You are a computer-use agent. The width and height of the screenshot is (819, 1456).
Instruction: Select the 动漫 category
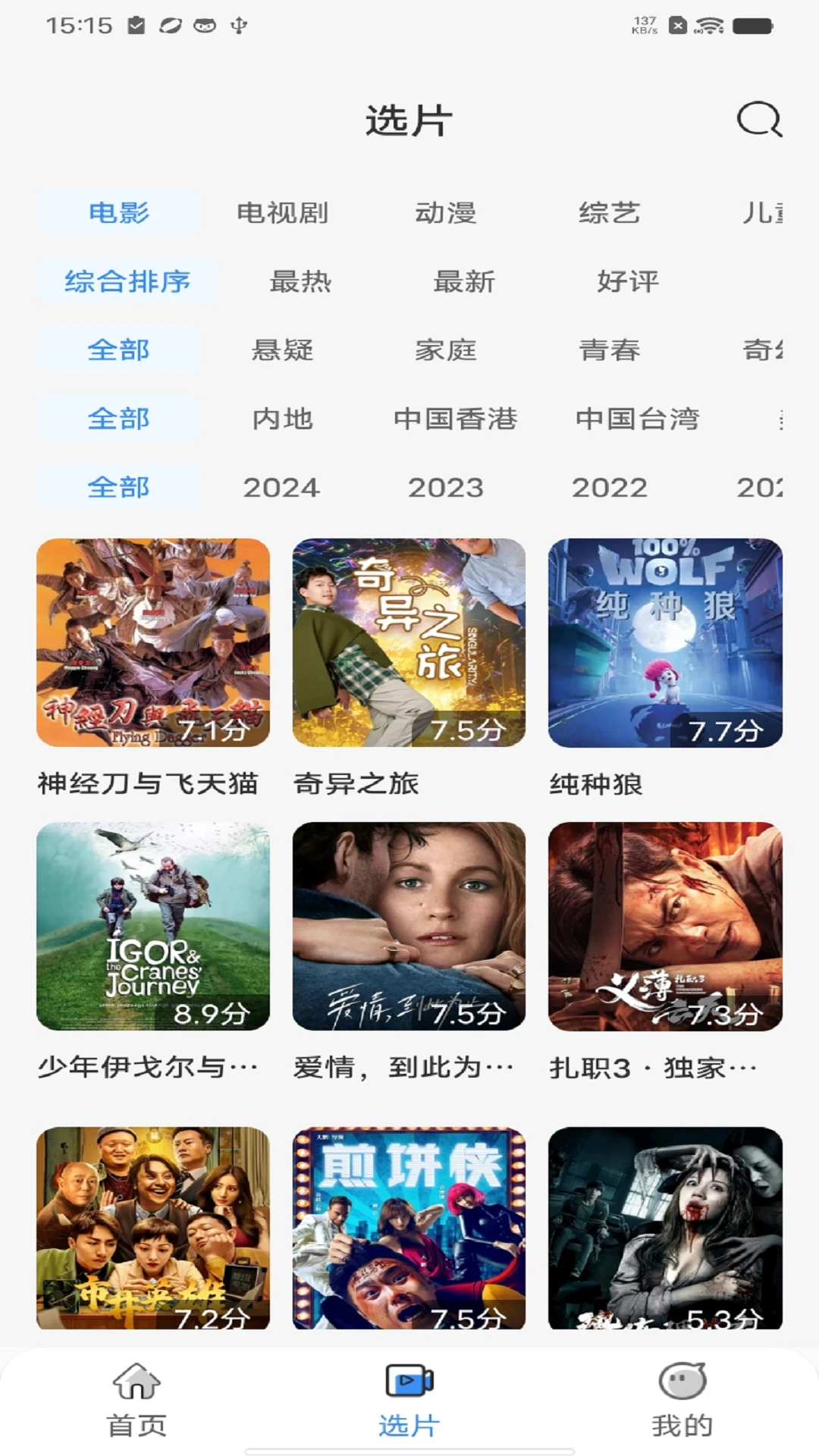446,213
